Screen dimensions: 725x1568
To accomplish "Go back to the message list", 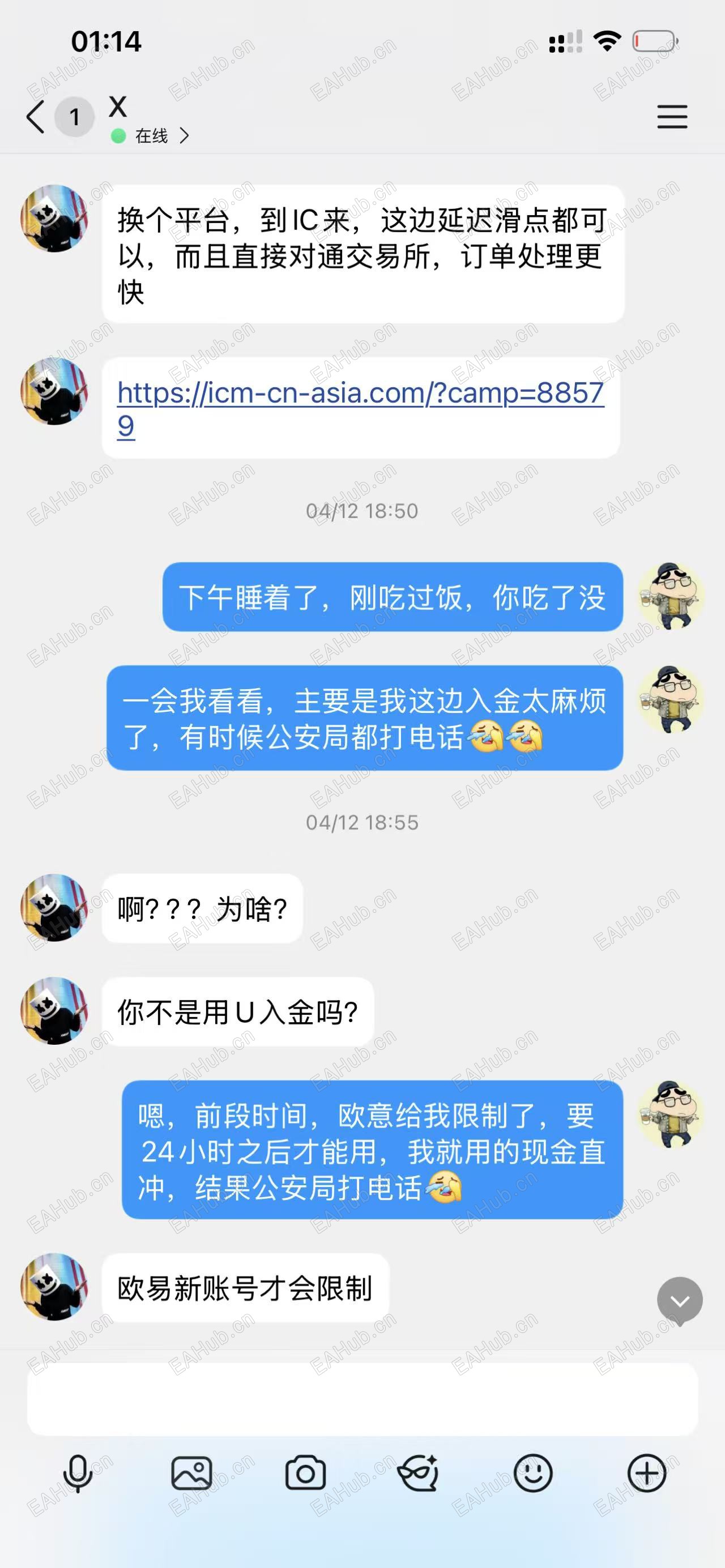I will click(x=36, y=116).
